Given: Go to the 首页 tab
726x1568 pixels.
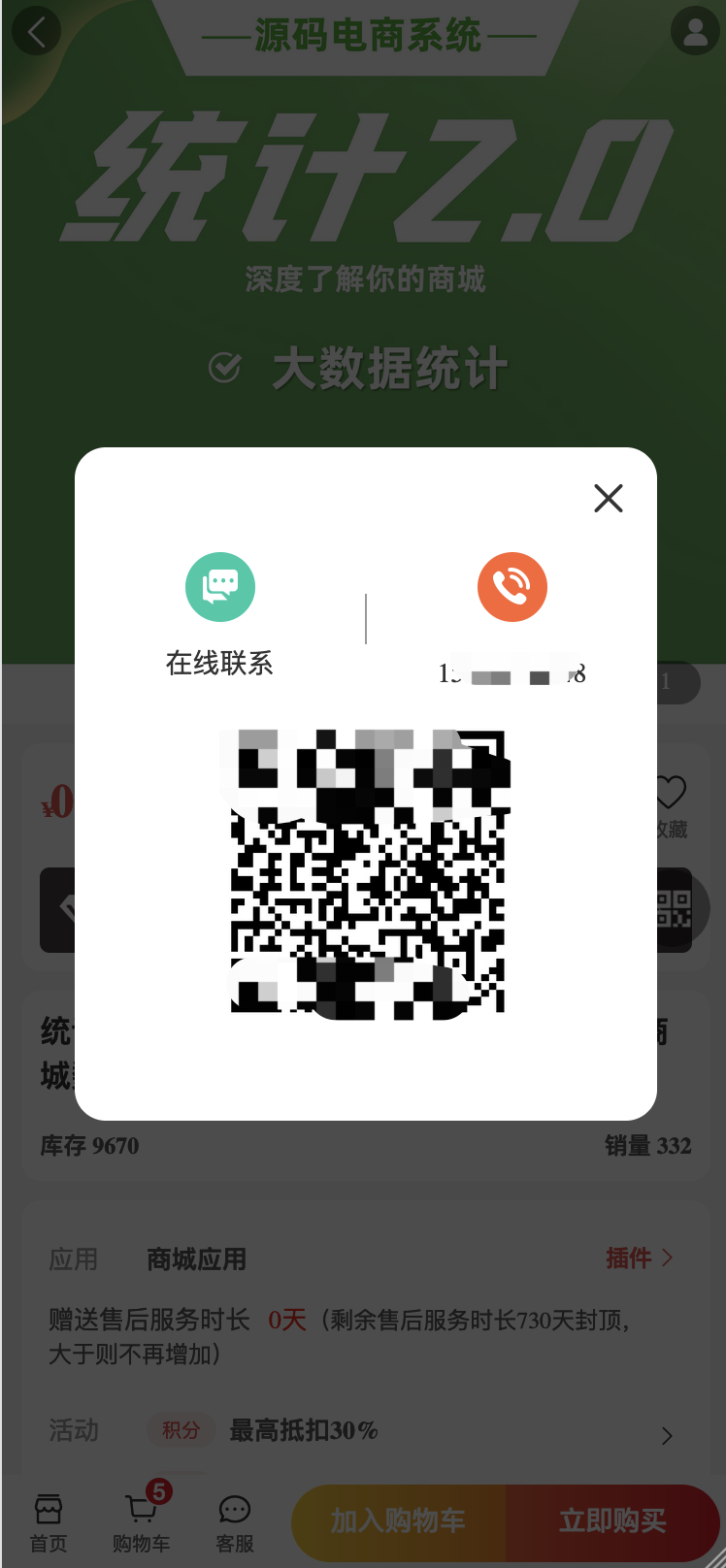Looking at the screenshot, I should click(x=49, y=1521).
